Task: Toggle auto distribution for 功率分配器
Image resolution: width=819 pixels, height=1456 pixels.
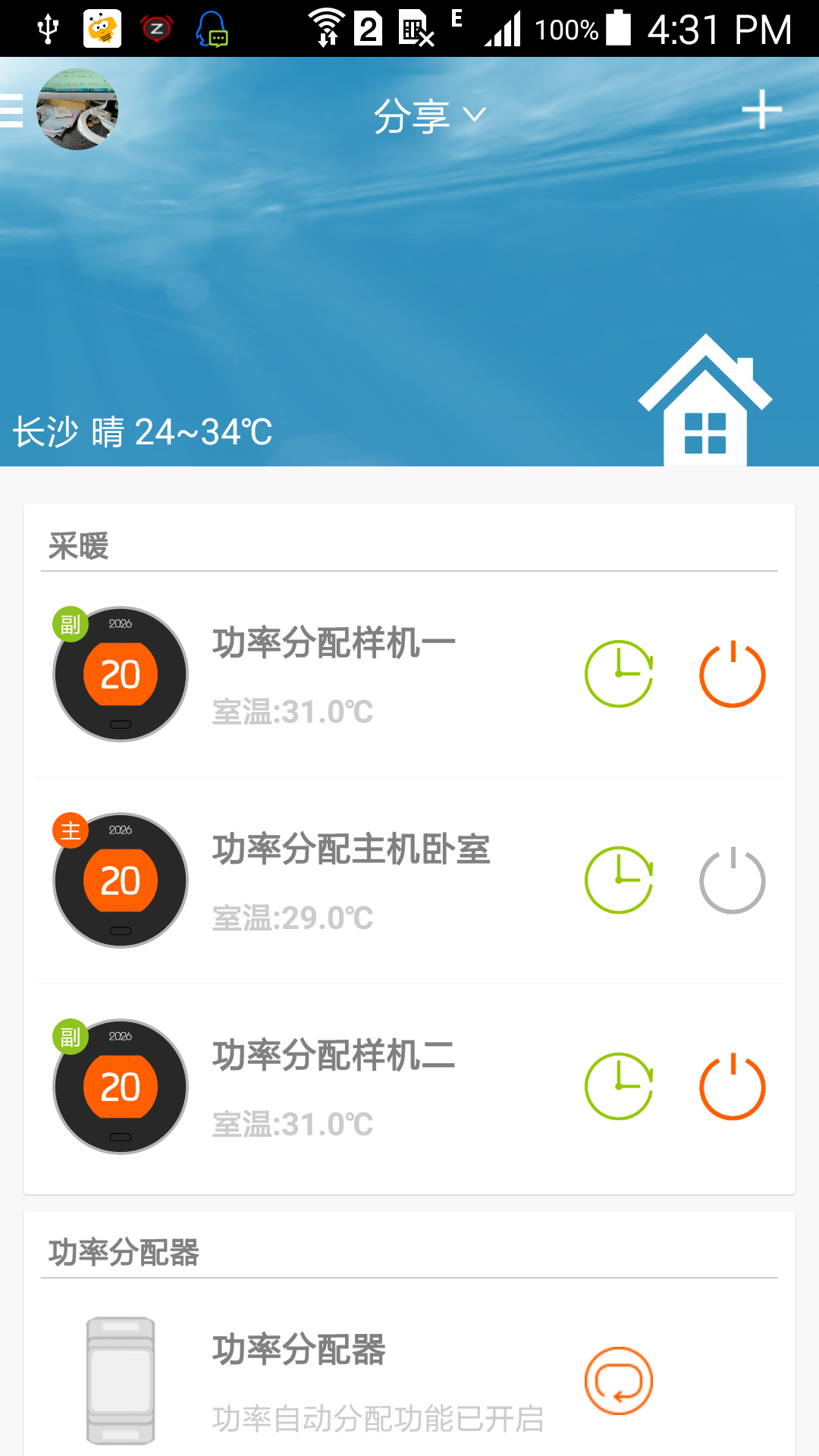Action: (619, 1381)
